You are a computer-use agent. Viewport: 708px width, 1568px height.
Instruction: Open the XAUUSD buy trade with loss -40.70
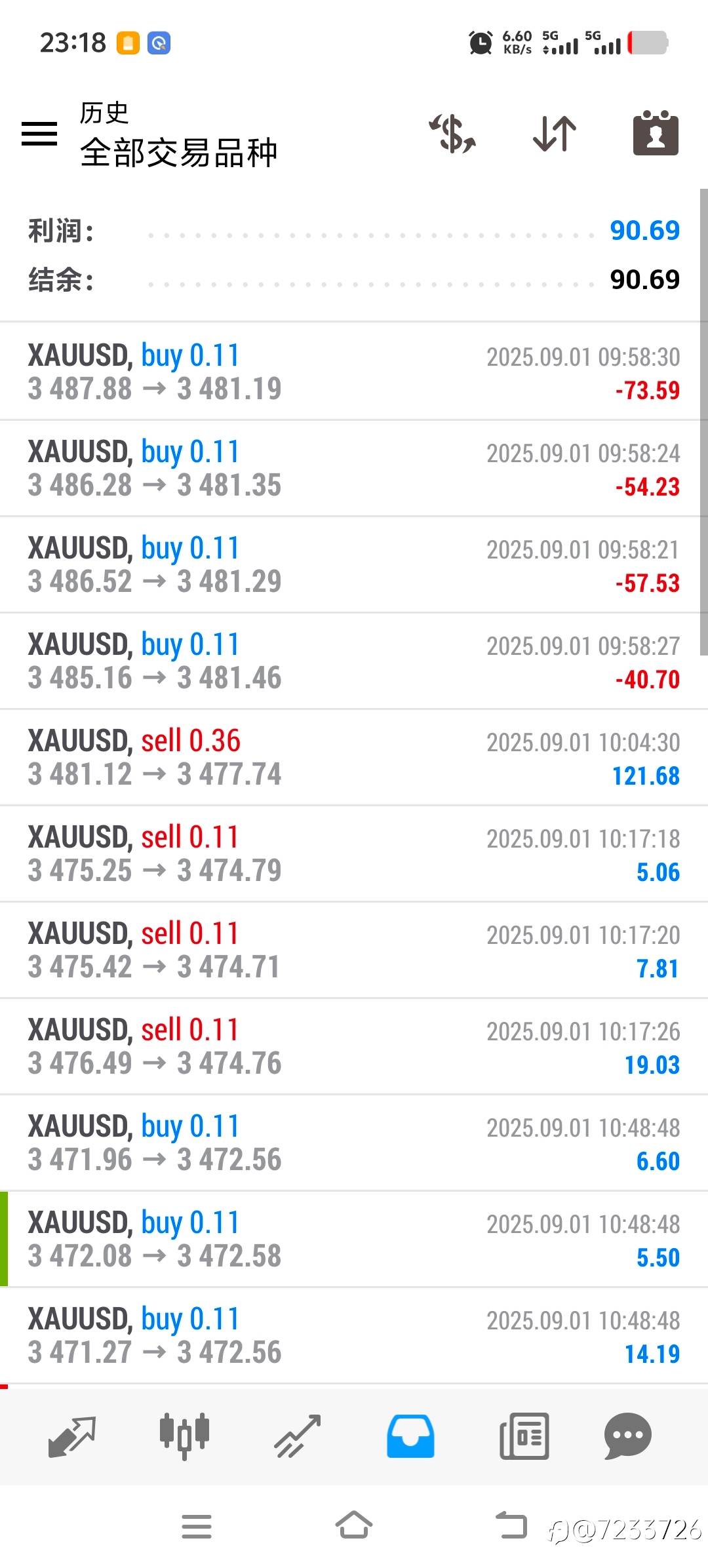[x=354, y=661]
